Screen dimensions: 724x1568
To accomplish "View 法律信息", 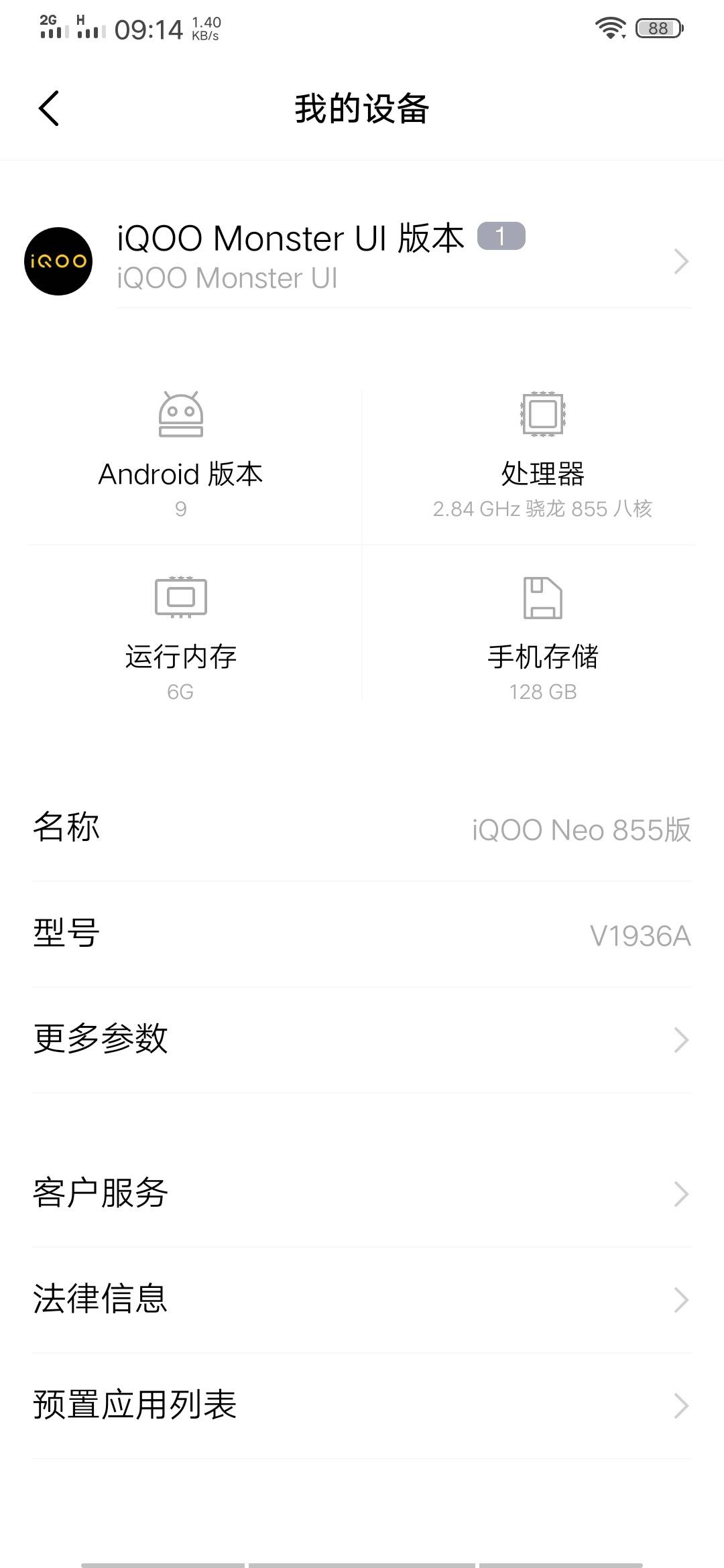I will [362, 1299].
